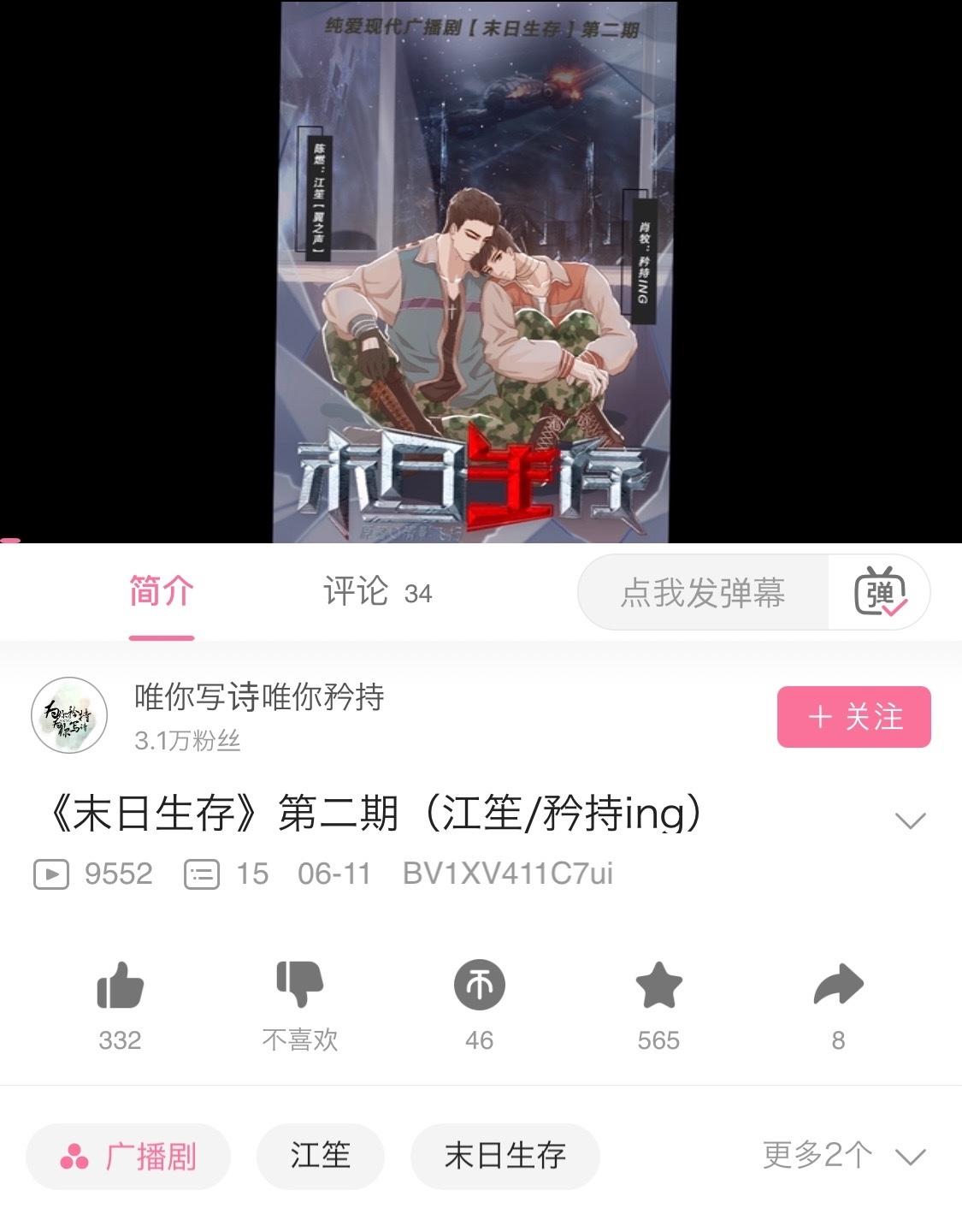Open the 江笙 tag chip
This screenshot has height=1232, width=962.
pyautogui.click(x=321, y=1157)
